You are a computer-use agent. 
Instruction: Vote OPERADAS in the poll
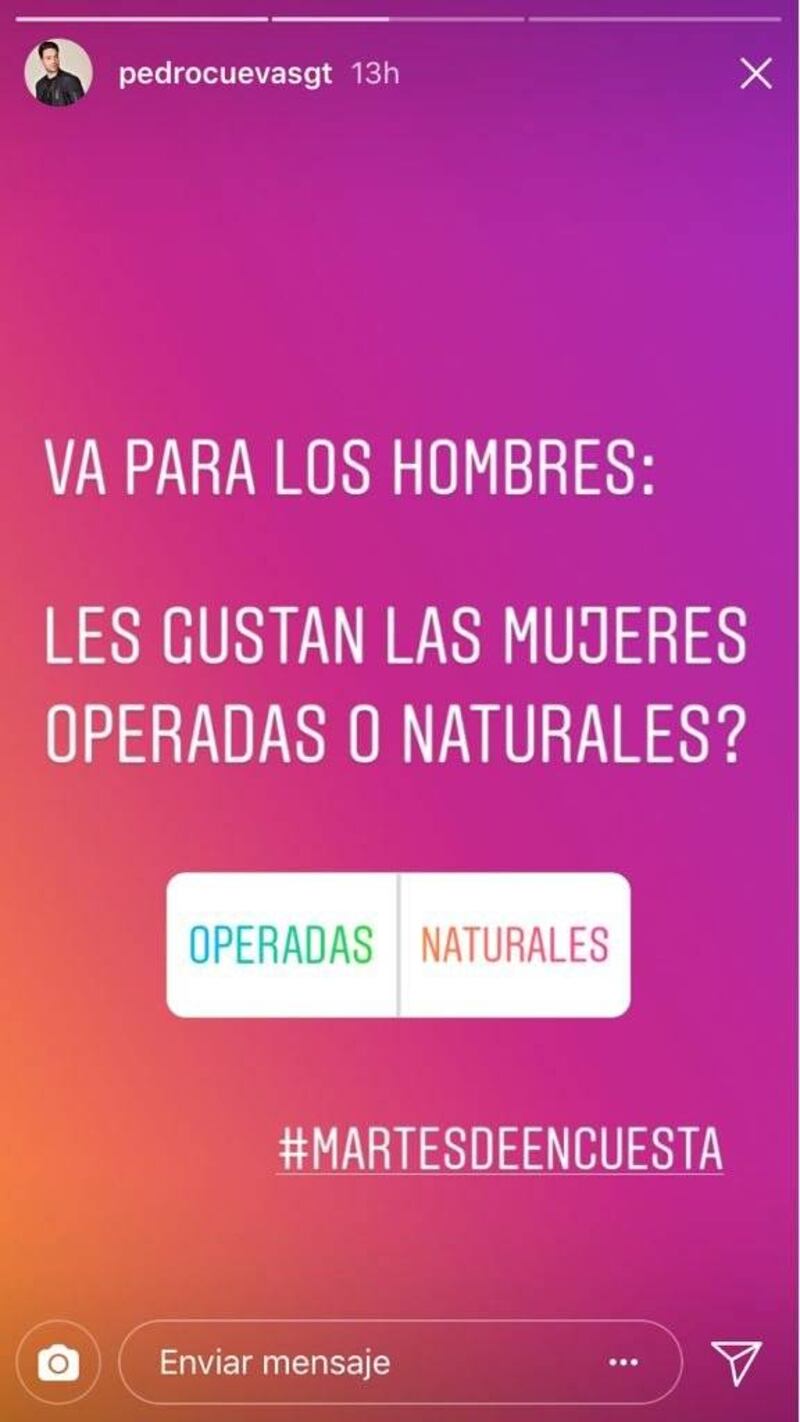(282, 945)
